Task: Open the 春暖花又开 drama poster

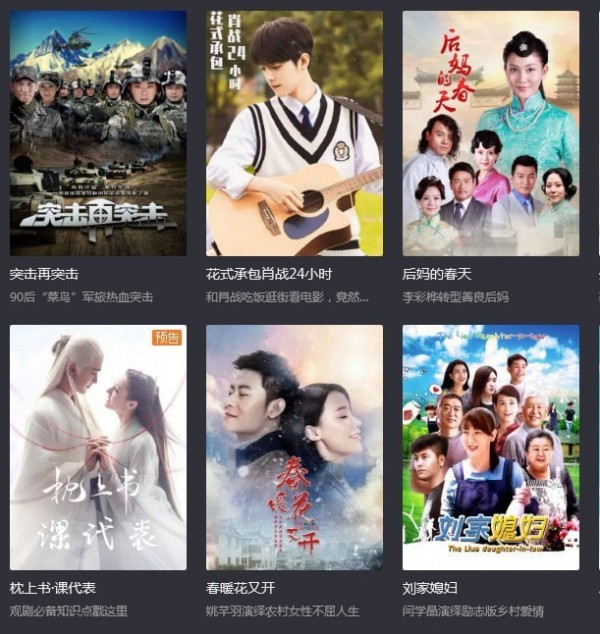Action: [294, 447]
